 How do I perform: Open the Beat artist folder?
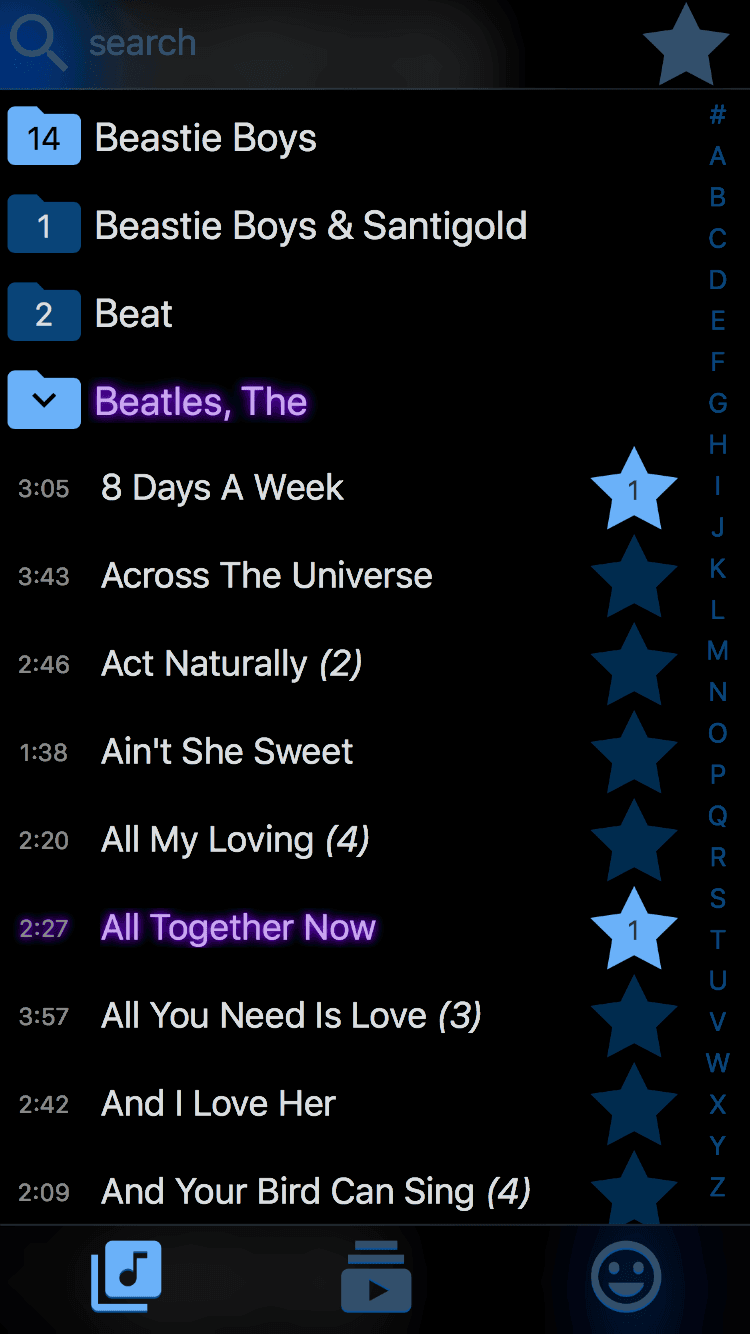[x=134, y=314]
